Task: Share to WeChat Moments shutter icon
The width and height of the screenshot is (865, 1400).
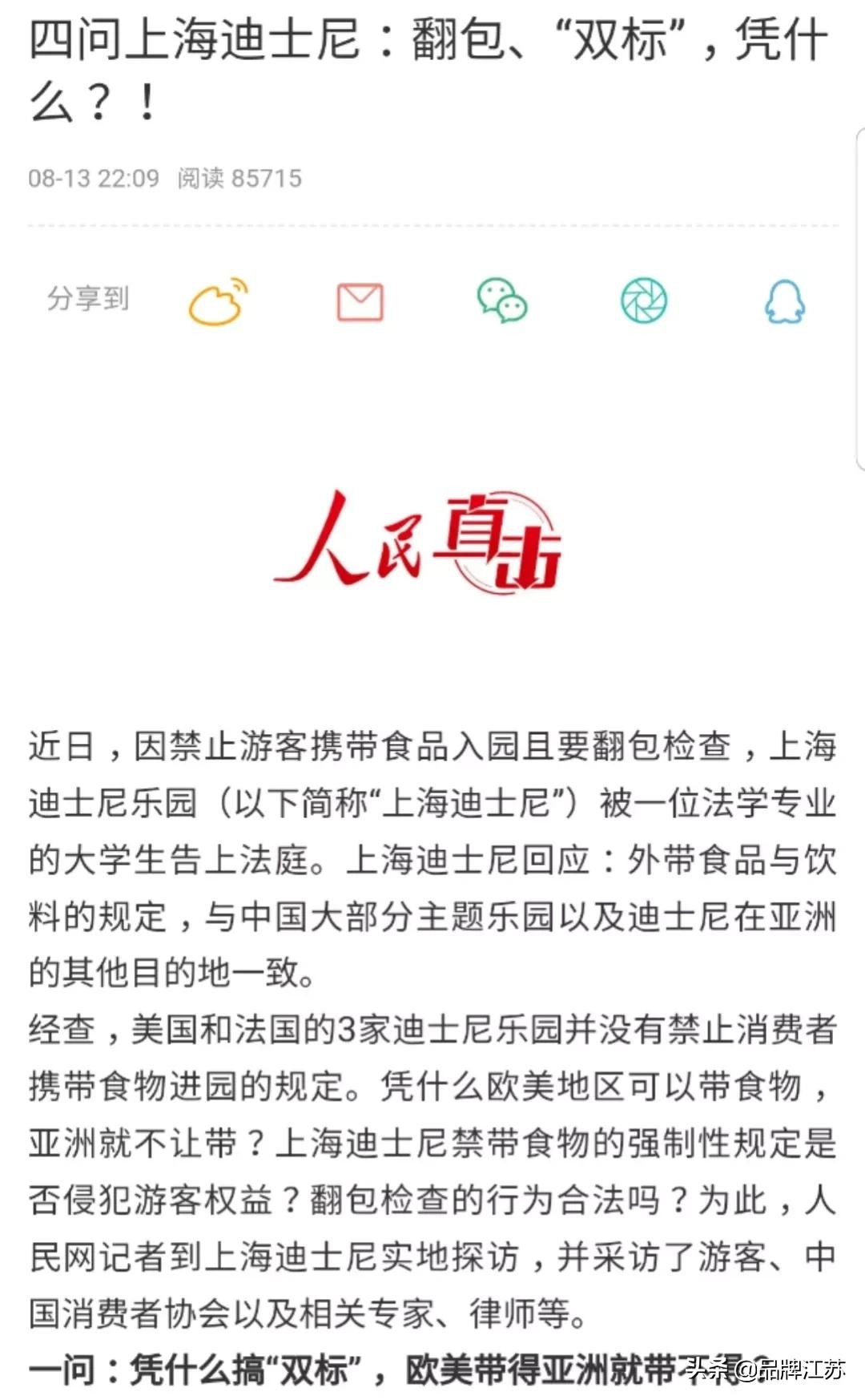Action: tap(644, 301)
